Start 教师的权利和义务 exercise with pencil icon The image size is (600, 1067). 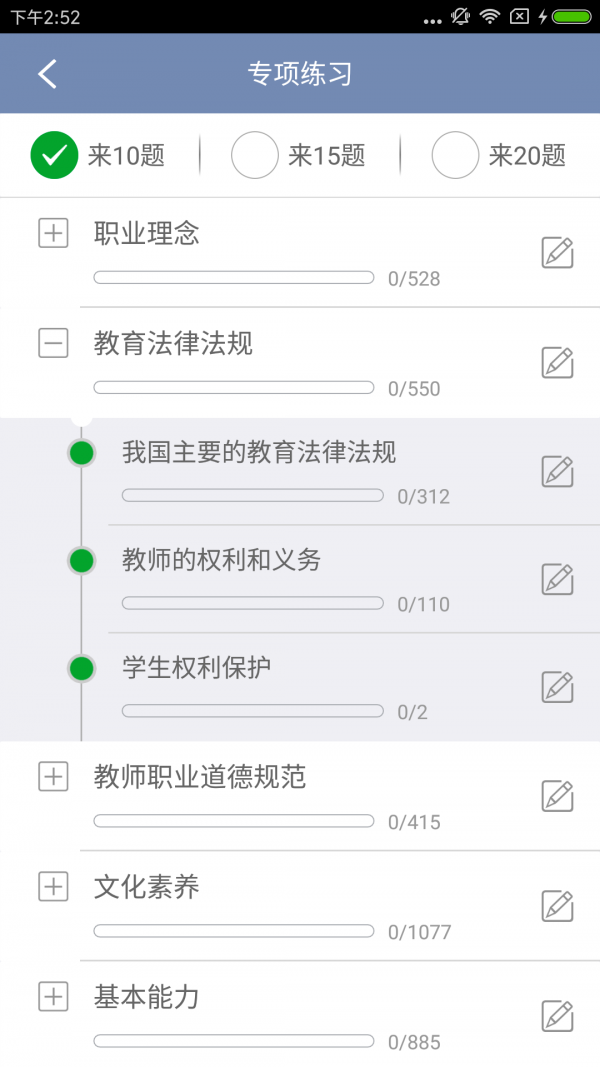coord(557,579)
